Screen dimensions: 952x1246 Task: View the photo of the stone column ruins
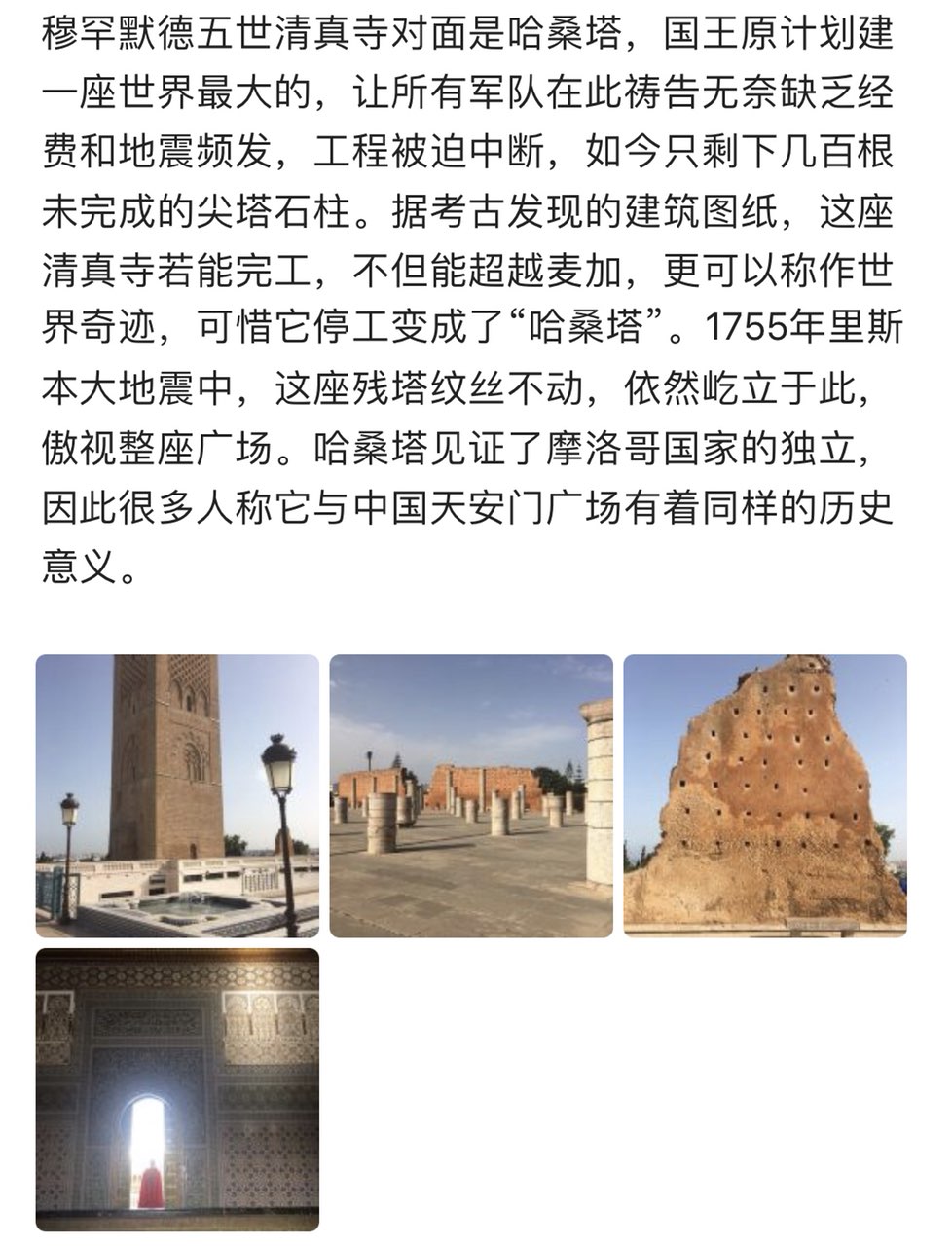coord(471,795)
